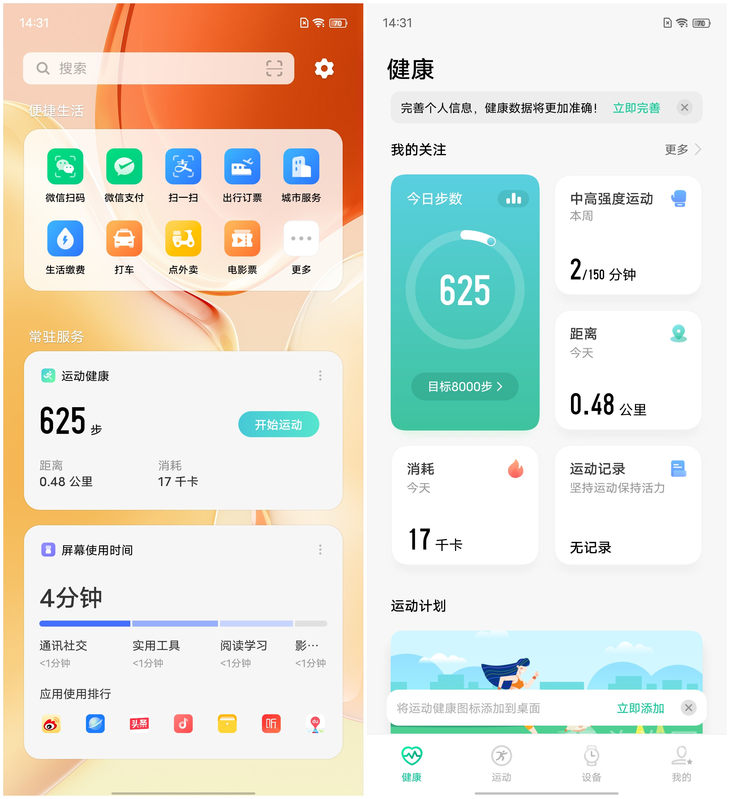Screen dimensions: 730x799
Task: Launch 微信支付 shortcut
Action: pos(124,175)
